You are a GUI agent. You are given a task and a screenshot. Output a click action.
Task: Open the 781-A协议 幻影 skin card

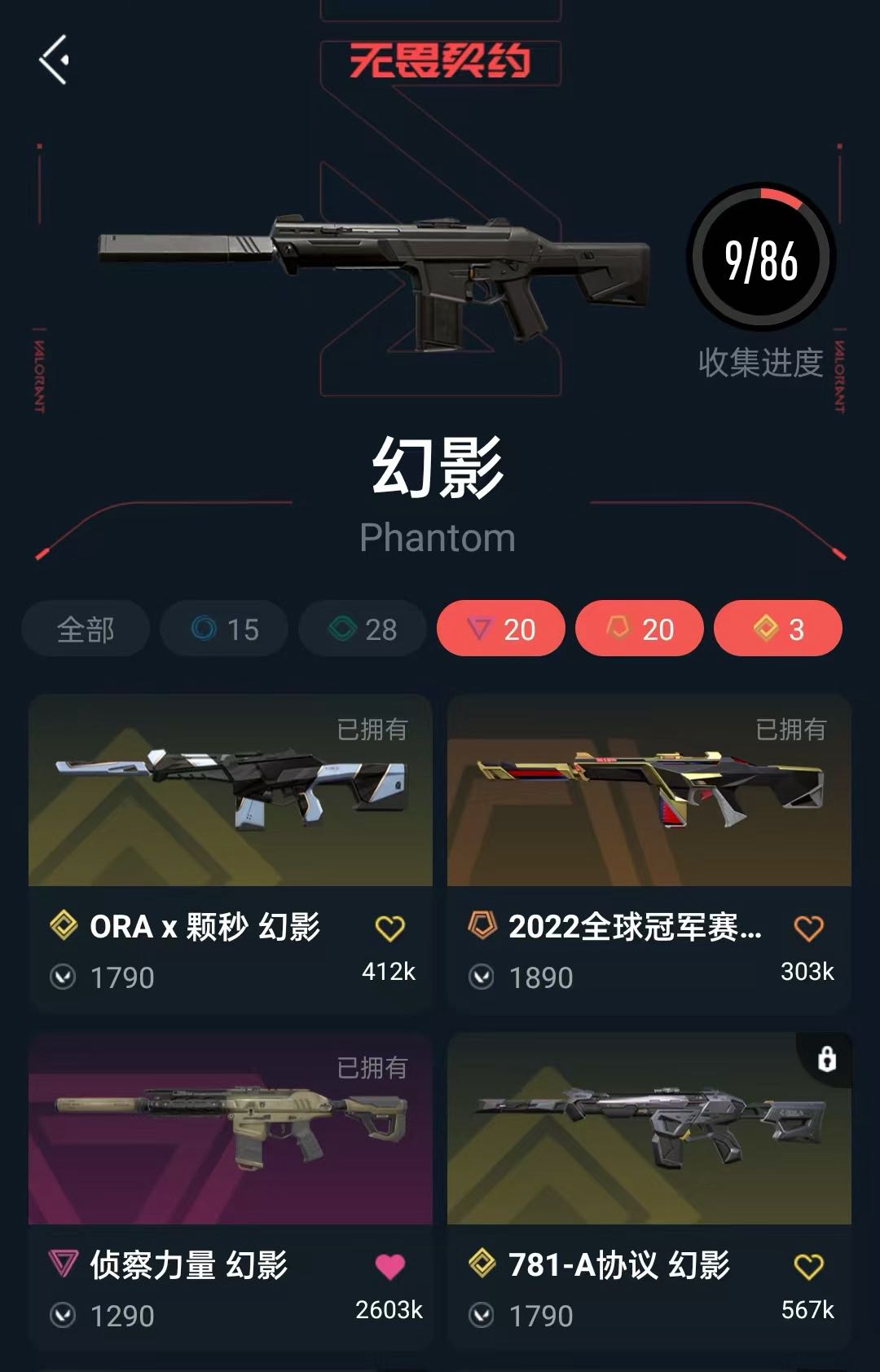click(649, 1192)
